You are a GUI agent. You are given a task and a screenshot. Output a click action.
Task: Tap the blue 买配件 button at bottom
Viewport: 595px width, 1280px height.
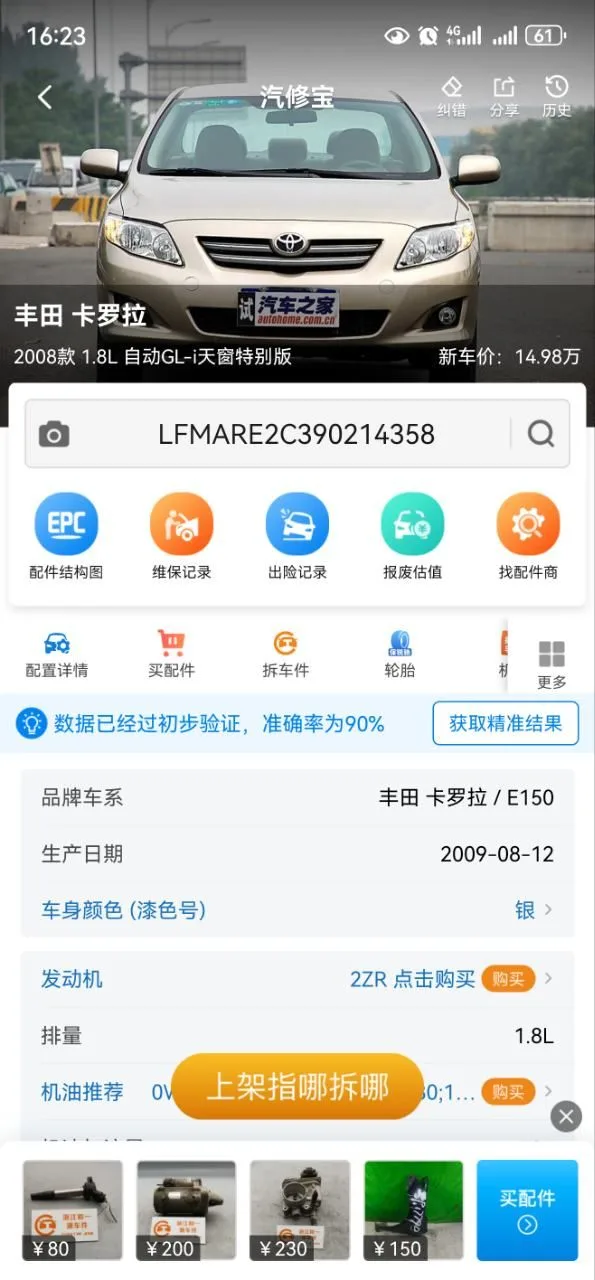click(x=527, y=1210)
